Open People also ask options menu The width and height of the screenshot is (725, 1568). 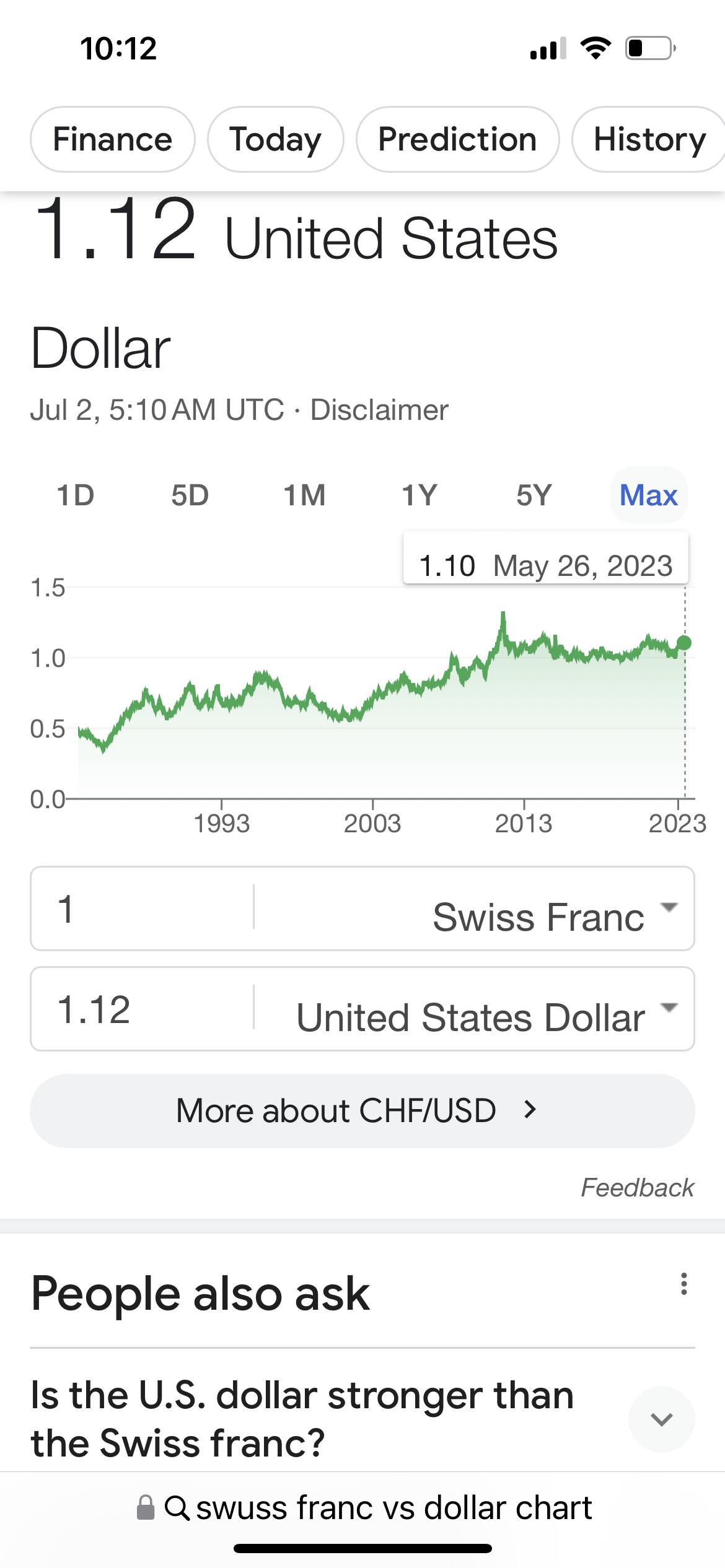click(683, 1284)
